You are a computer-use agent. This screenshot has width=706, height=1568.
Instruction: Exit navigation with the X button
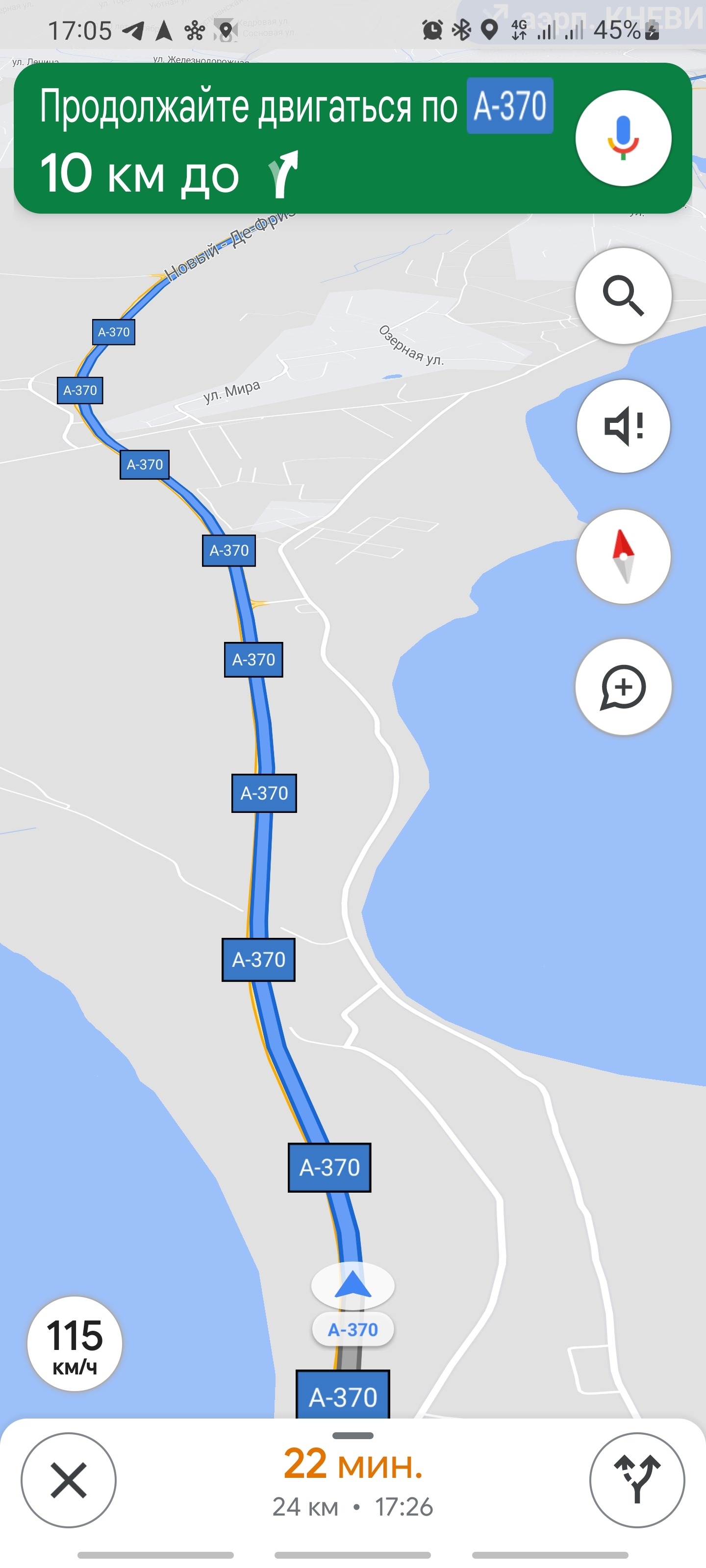pyautogui.click(x=69, y=1480)
